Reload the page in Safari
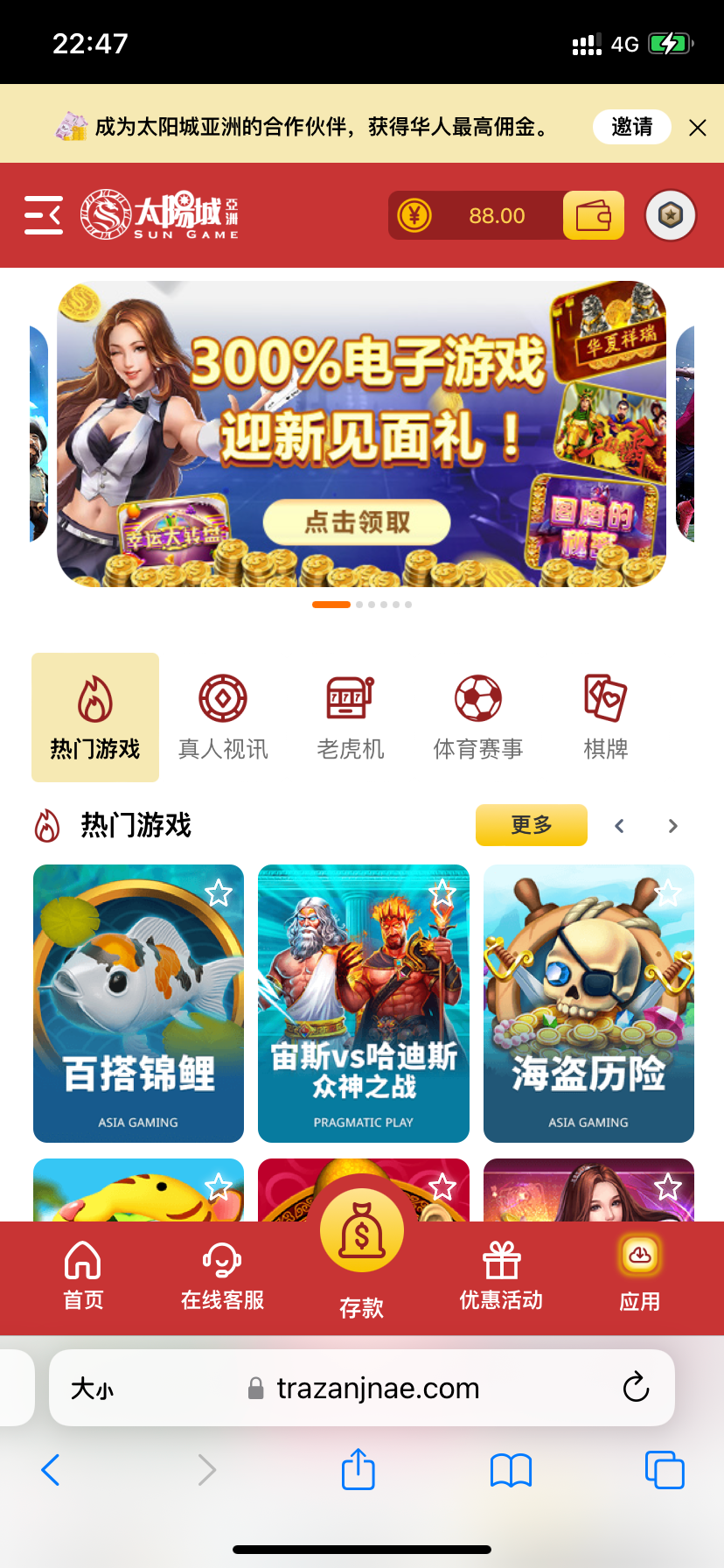This screenshot has height=1568, width=724. tap(636, 1387)
